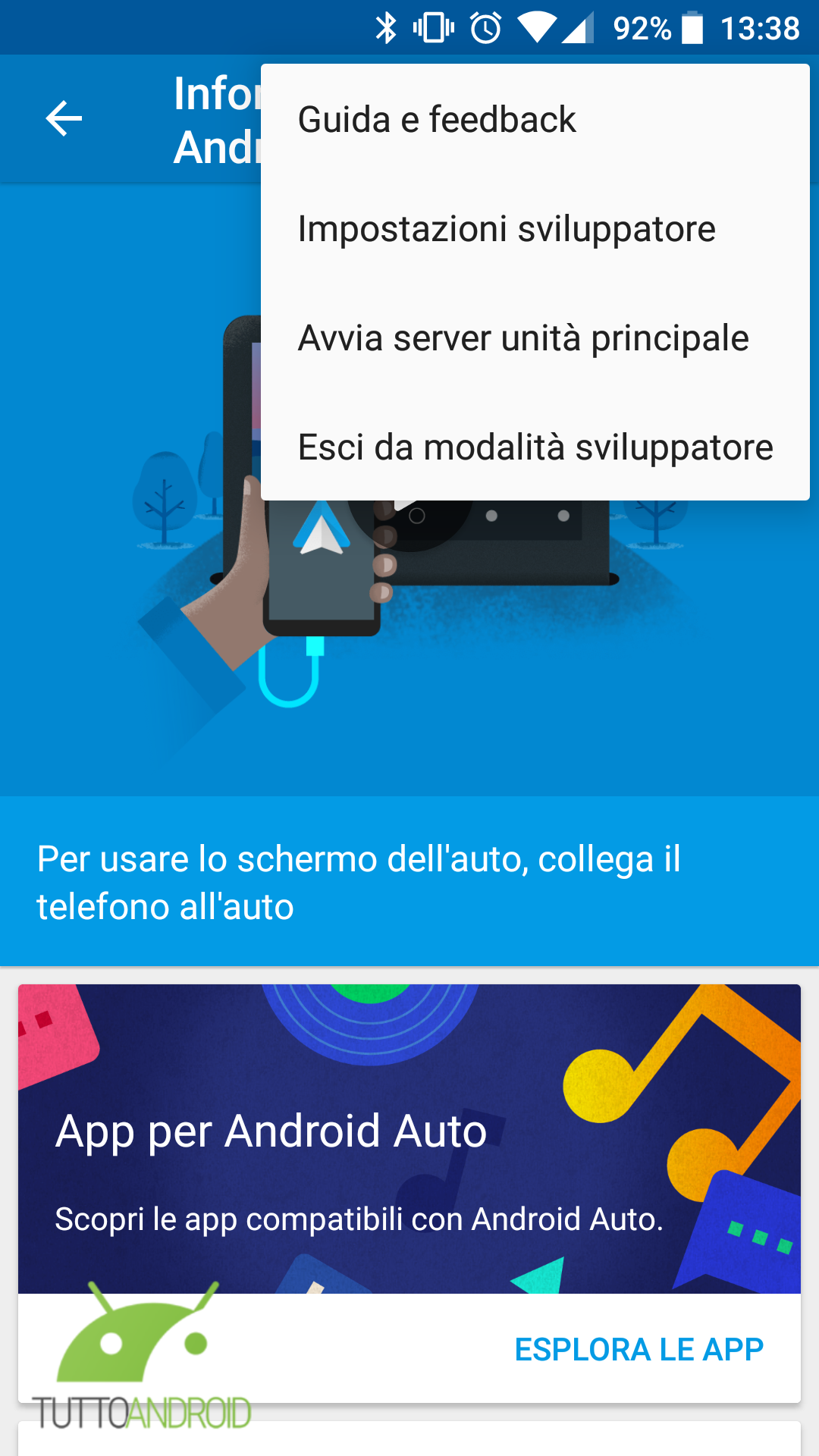
Task: Choose Esci da modalità sviluppatore
Action: 535,447
